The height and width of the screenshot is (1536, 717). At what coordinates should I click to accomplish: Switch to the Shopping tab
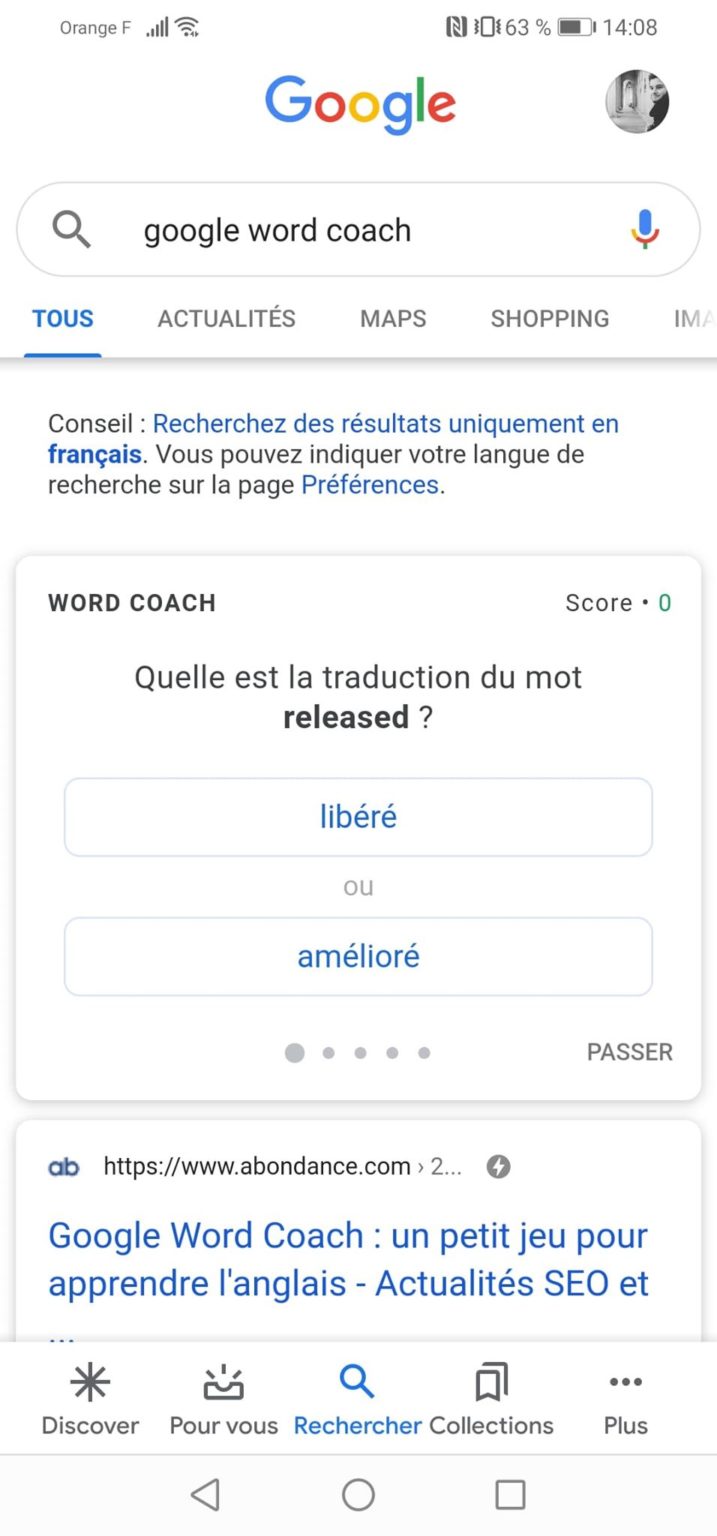click(550, 319)
